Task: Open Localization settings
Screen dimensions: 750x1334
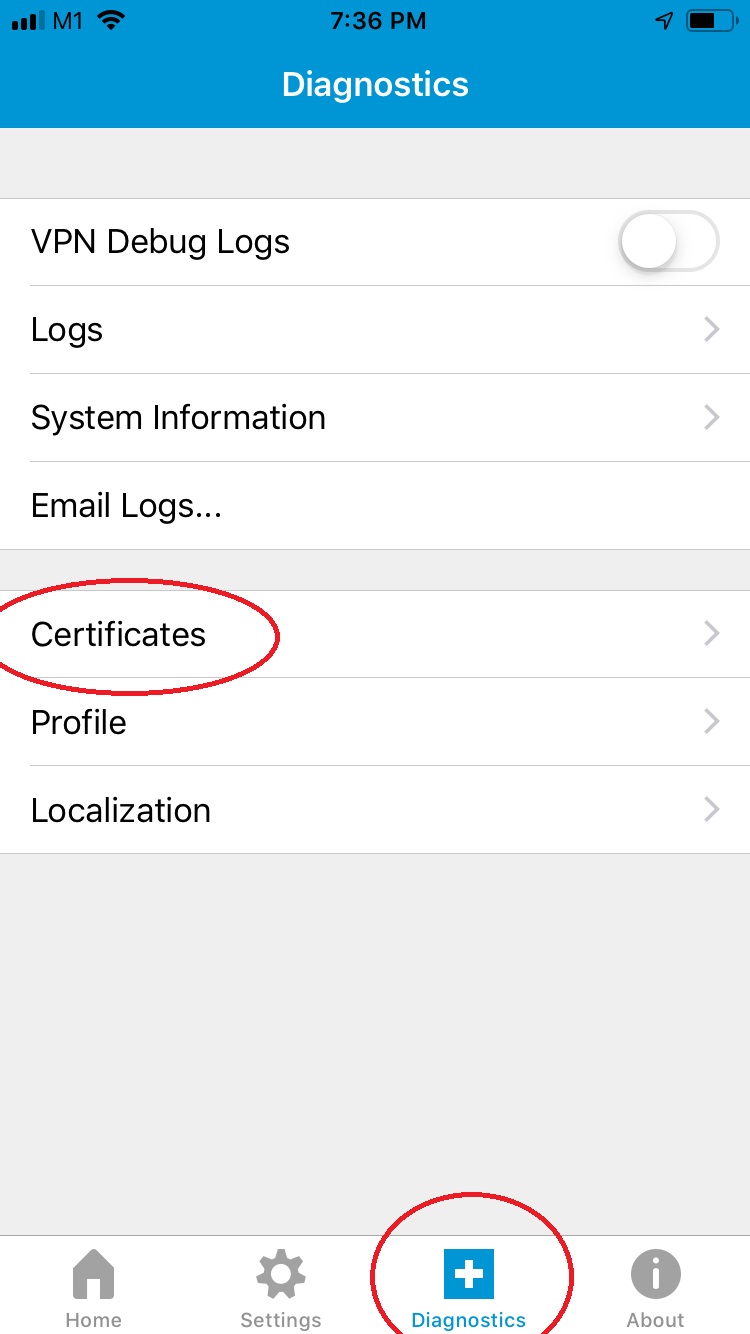Action: coord(375,810)
